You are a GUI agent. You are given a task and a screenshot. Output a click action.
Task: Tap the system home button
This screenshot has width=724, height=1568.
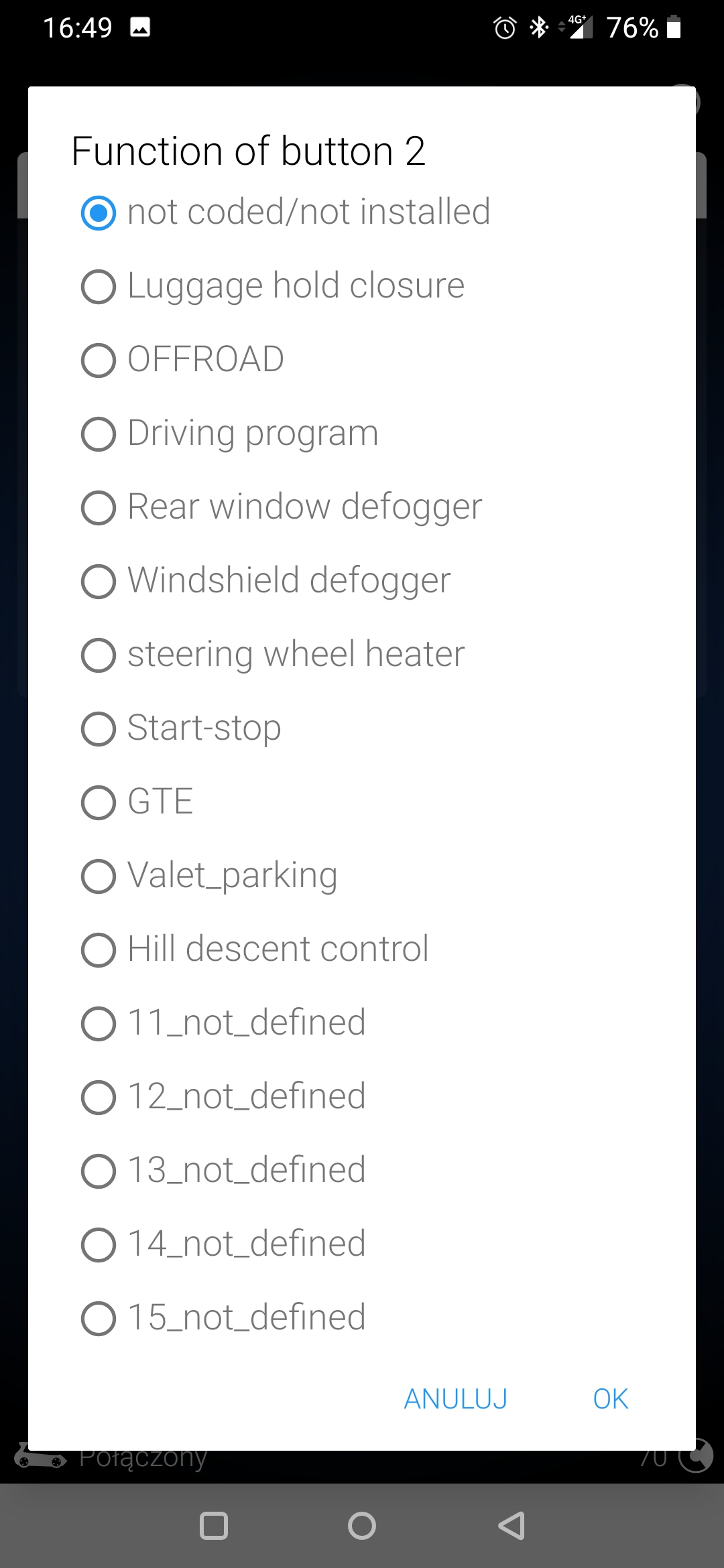[x=362, y=1526]
